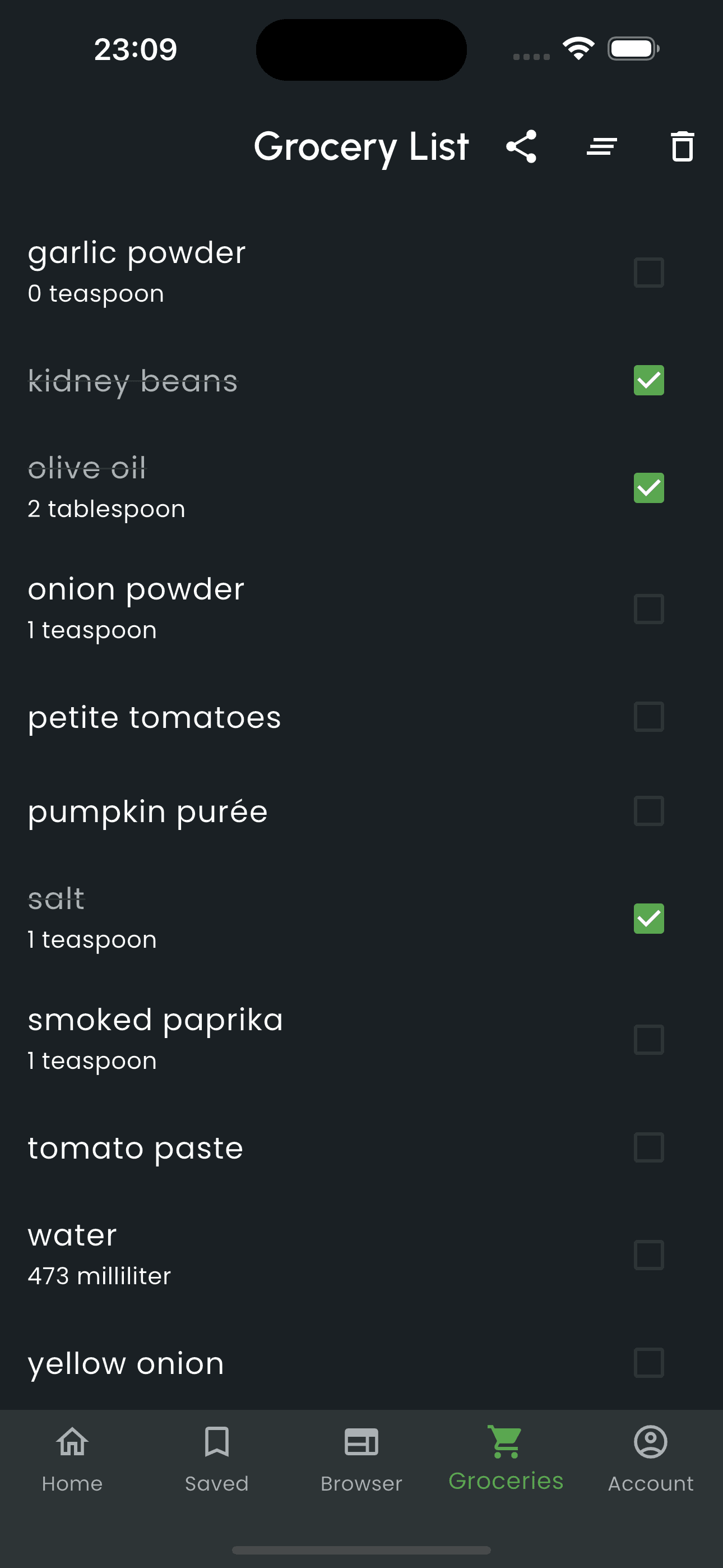Check the petite tomatoes checkbox

point(648,718)
